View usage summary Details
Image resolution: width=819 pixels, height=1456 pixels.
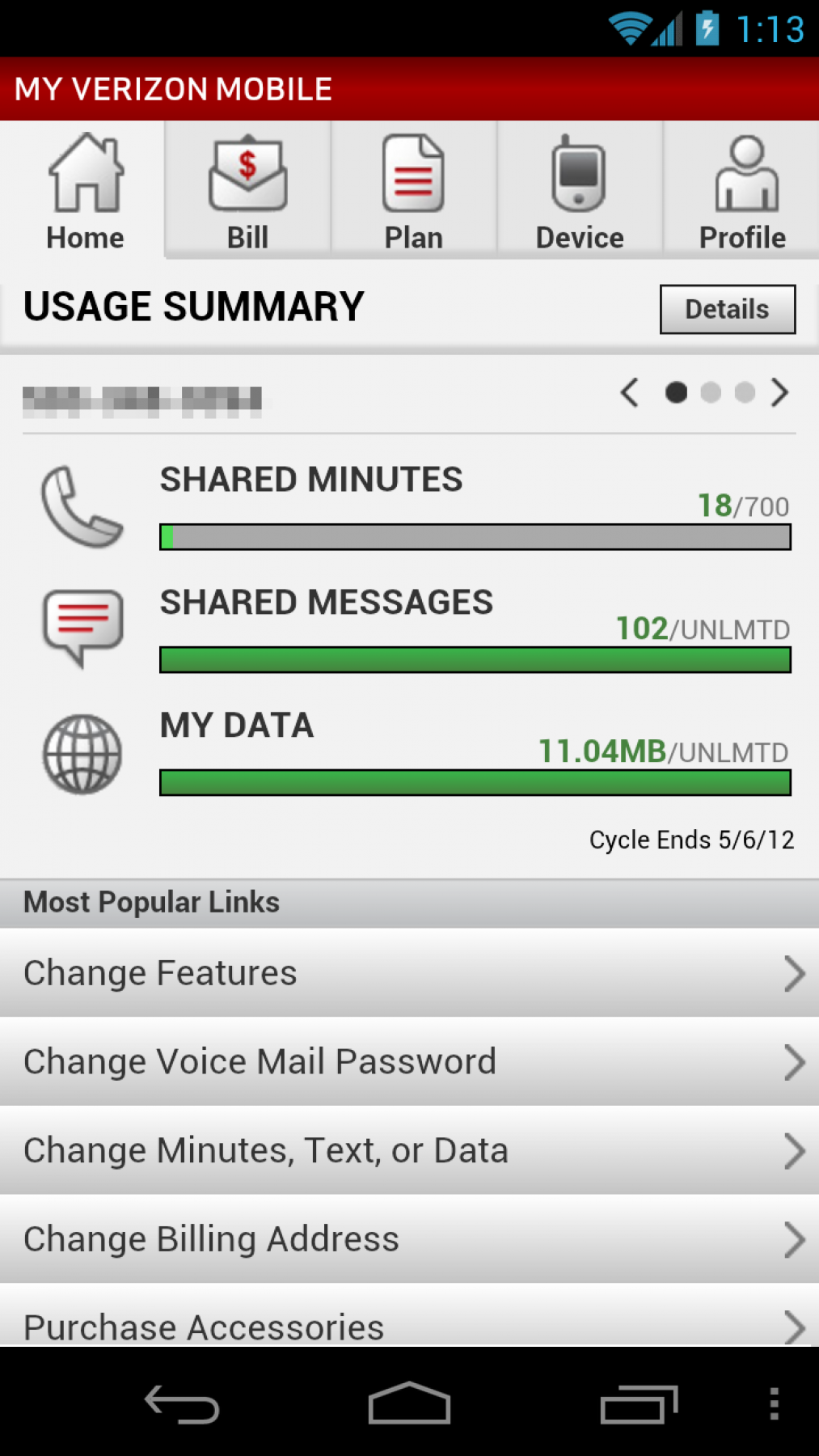tap(727, 309)
